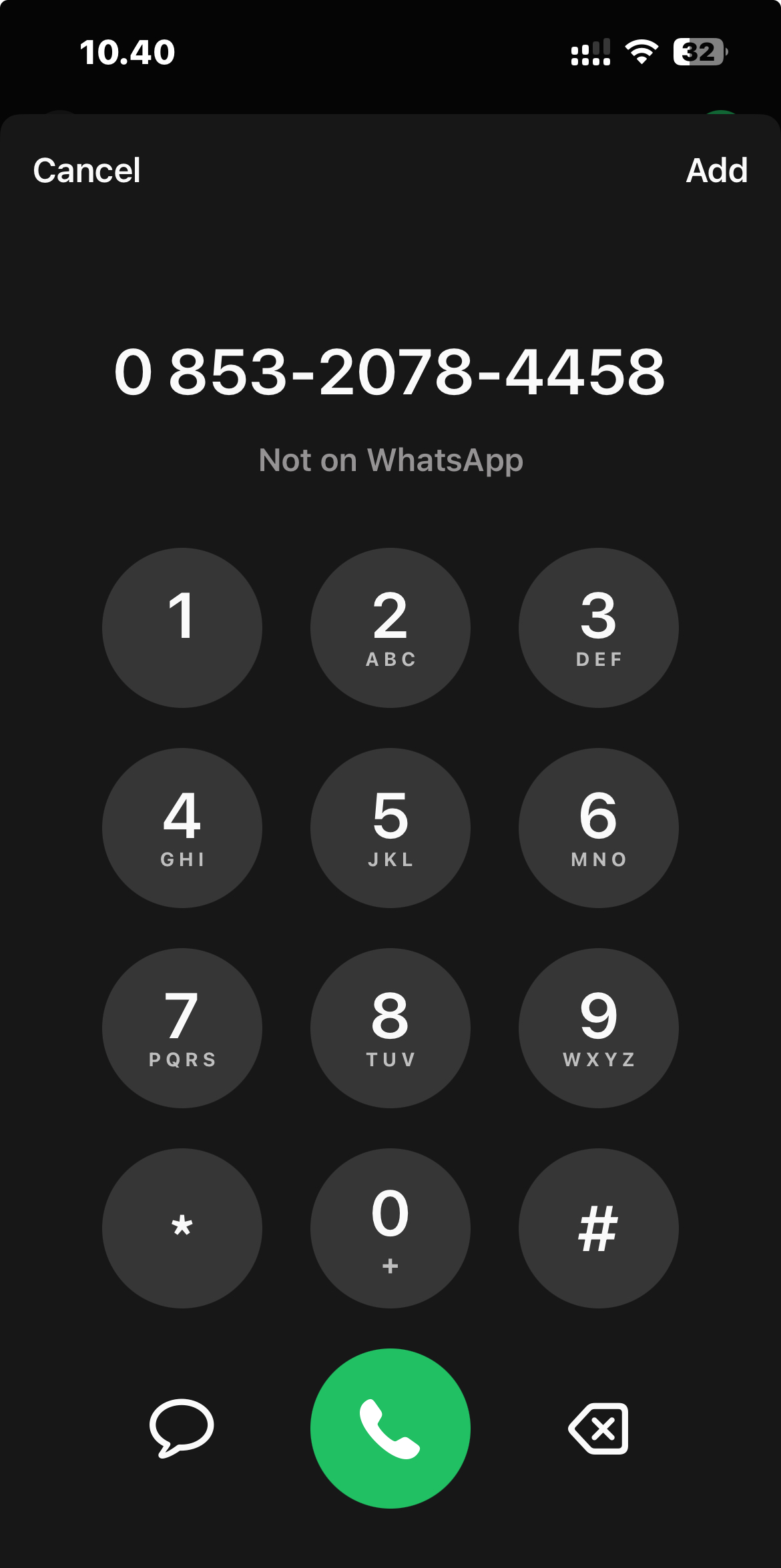Enter digit 4 (GHI)
781x1568 pixels.
pos(182,828)
